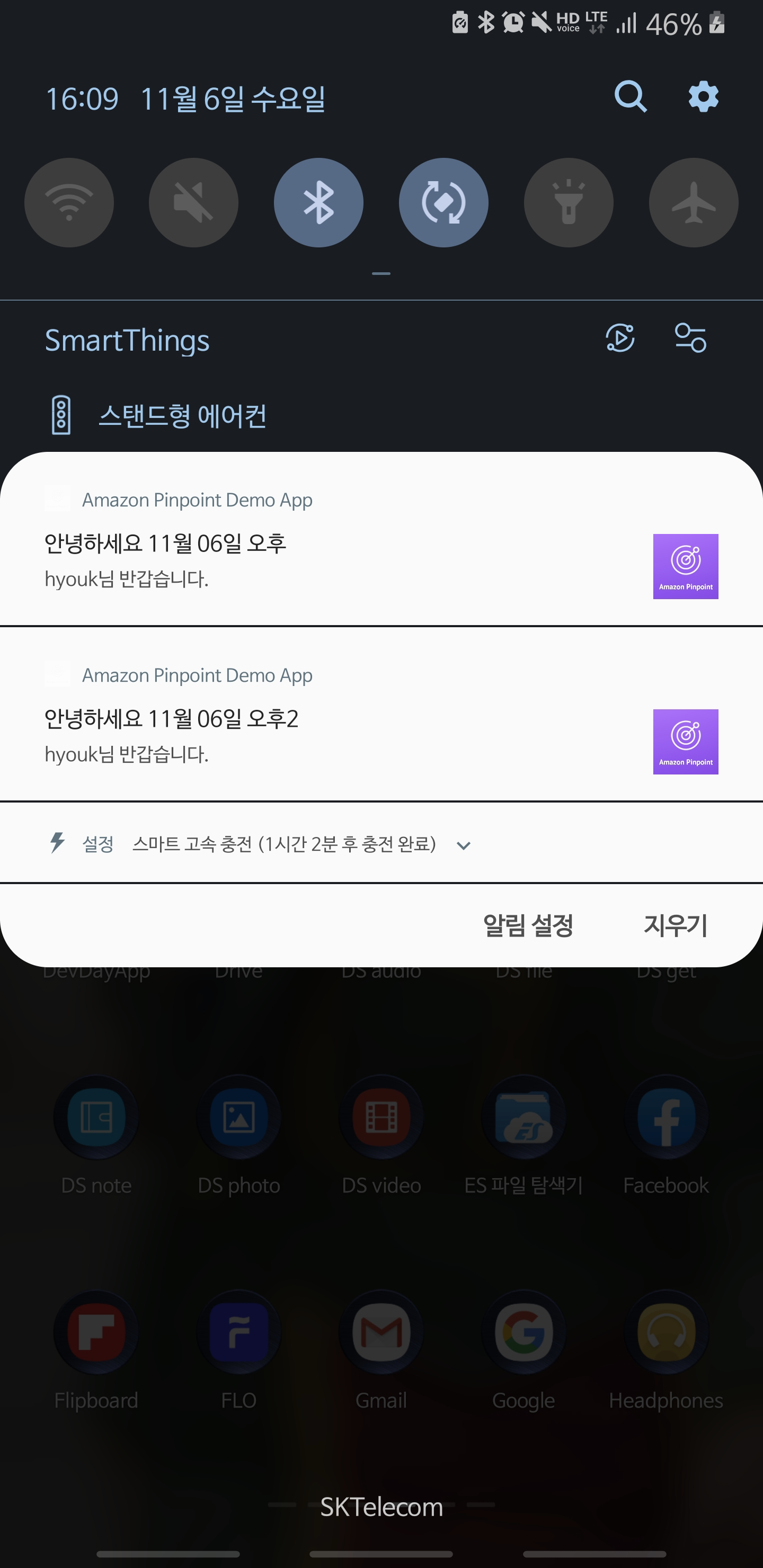Clear all notifications with 지우기
763x1568 pixels.
676,925
